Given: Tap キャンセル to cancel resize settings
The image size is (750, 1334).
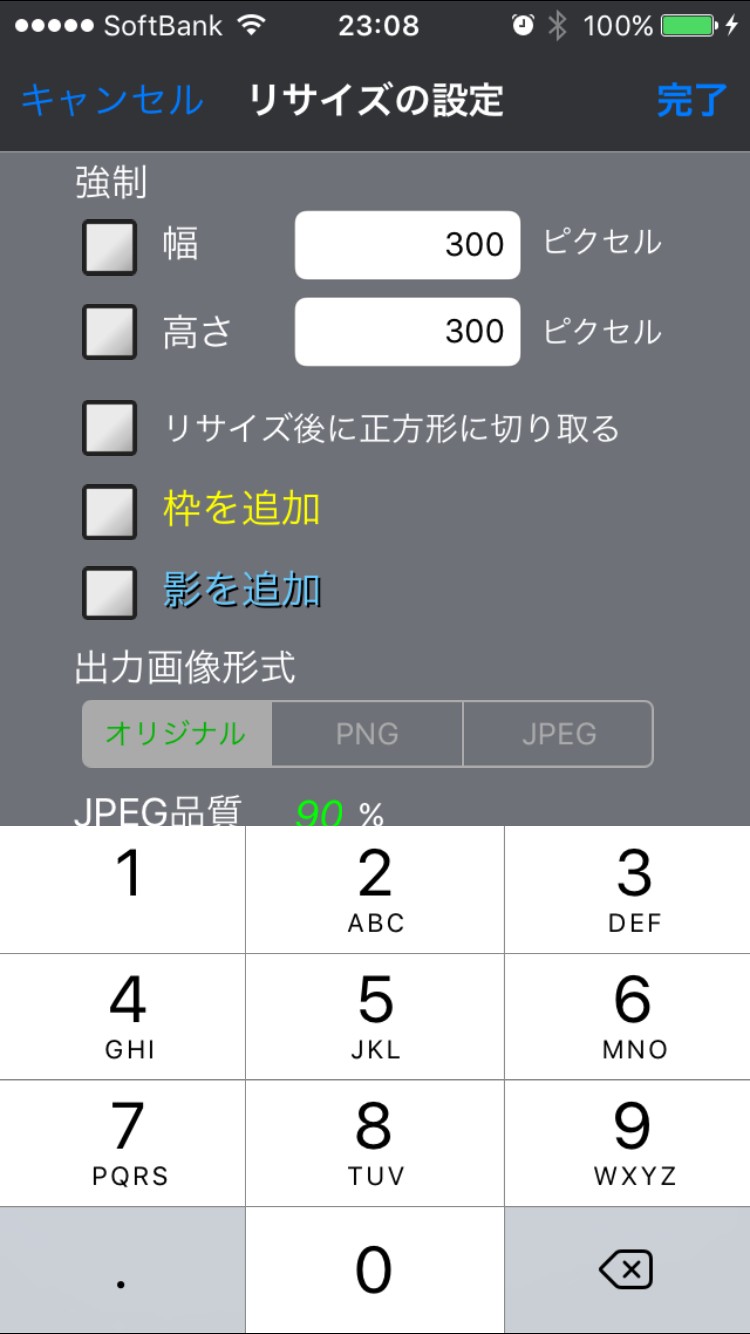Looking at the screenshot, I should click(x=112, y=101).
